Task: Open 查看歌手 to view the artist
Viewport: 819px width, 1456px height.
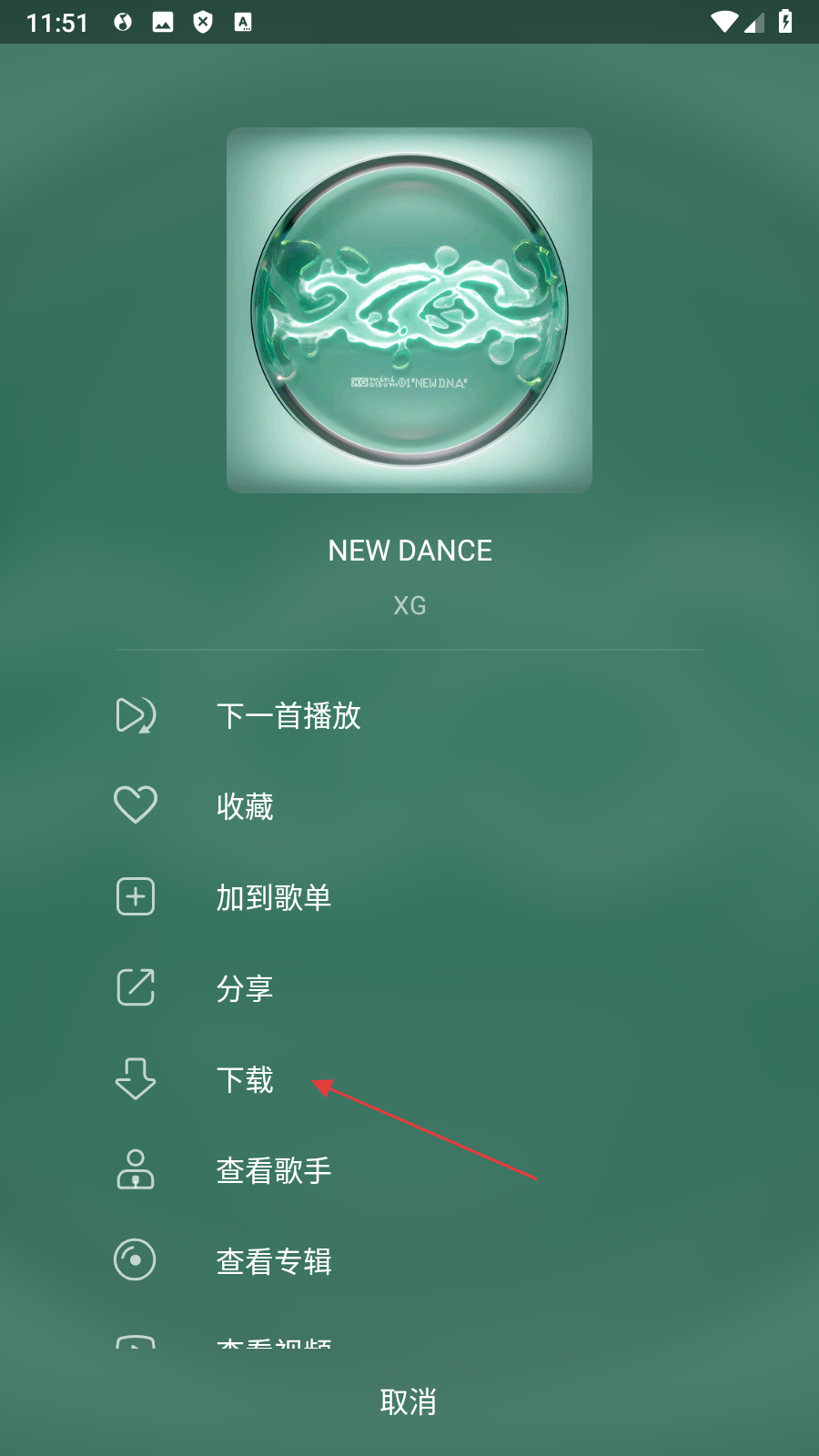Action: 273,1170
